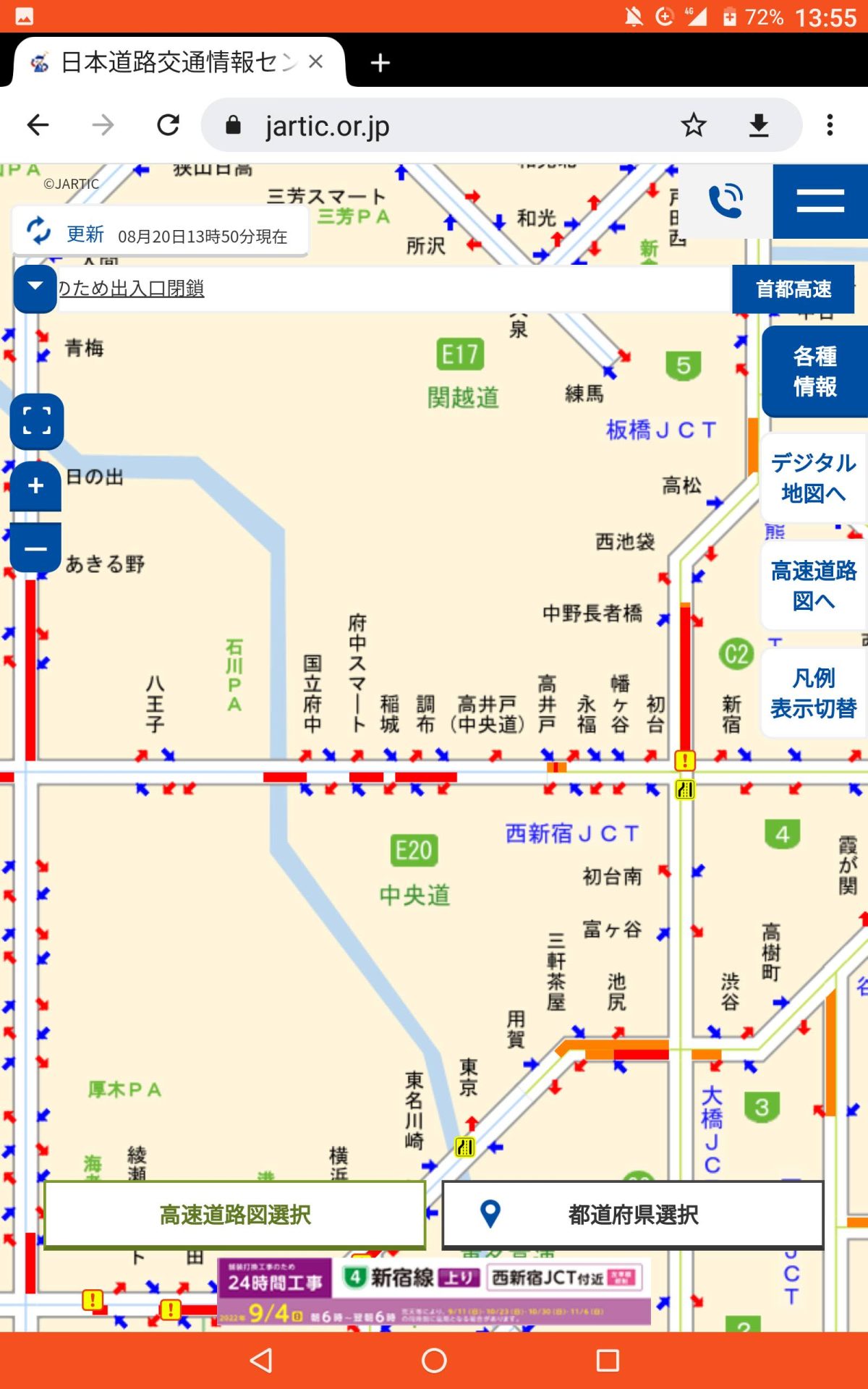Expand the scrolling notice with the down arrow
This screenshot has width=868, height=1389.
(x=34, y=286)
